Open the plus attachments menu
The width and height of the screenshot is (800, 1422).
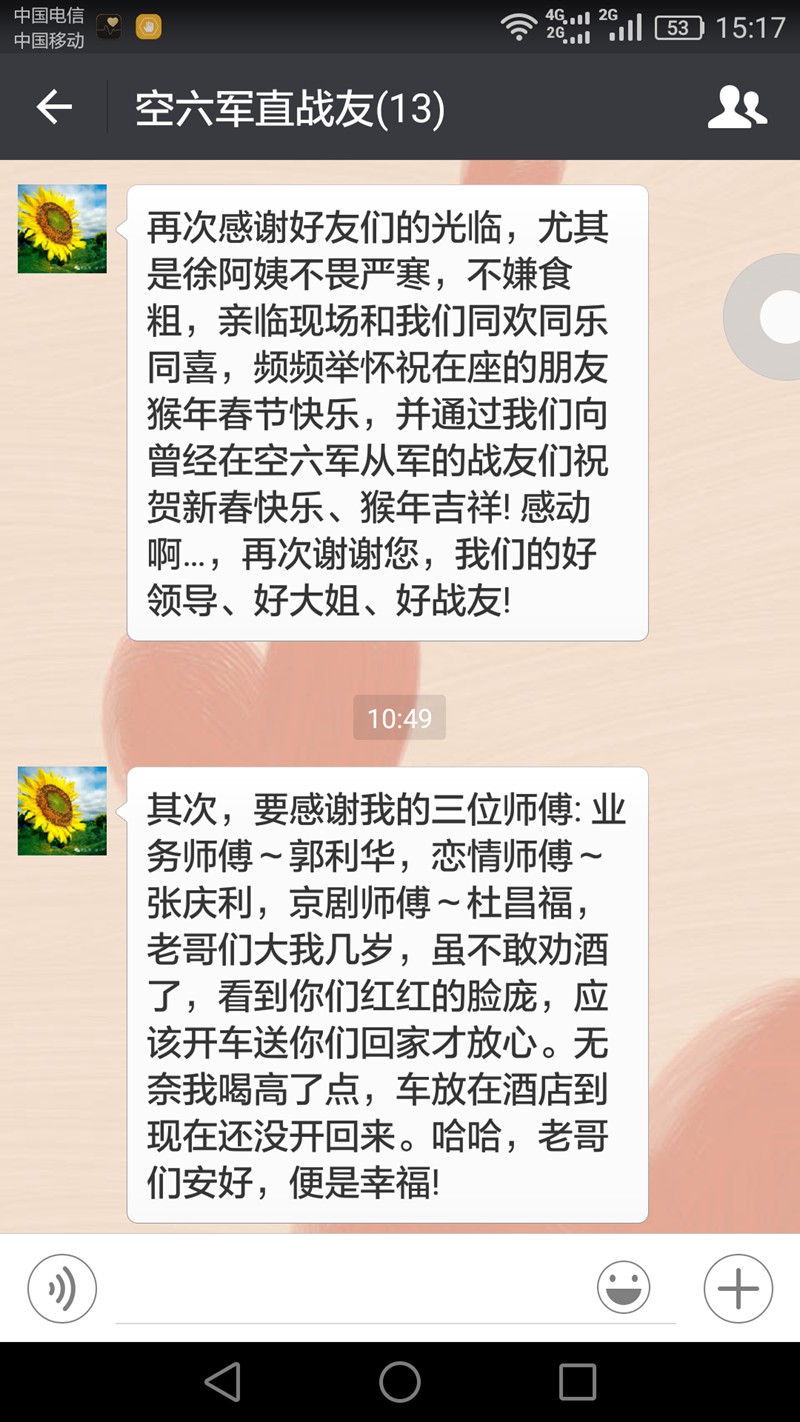(738, 1289)
